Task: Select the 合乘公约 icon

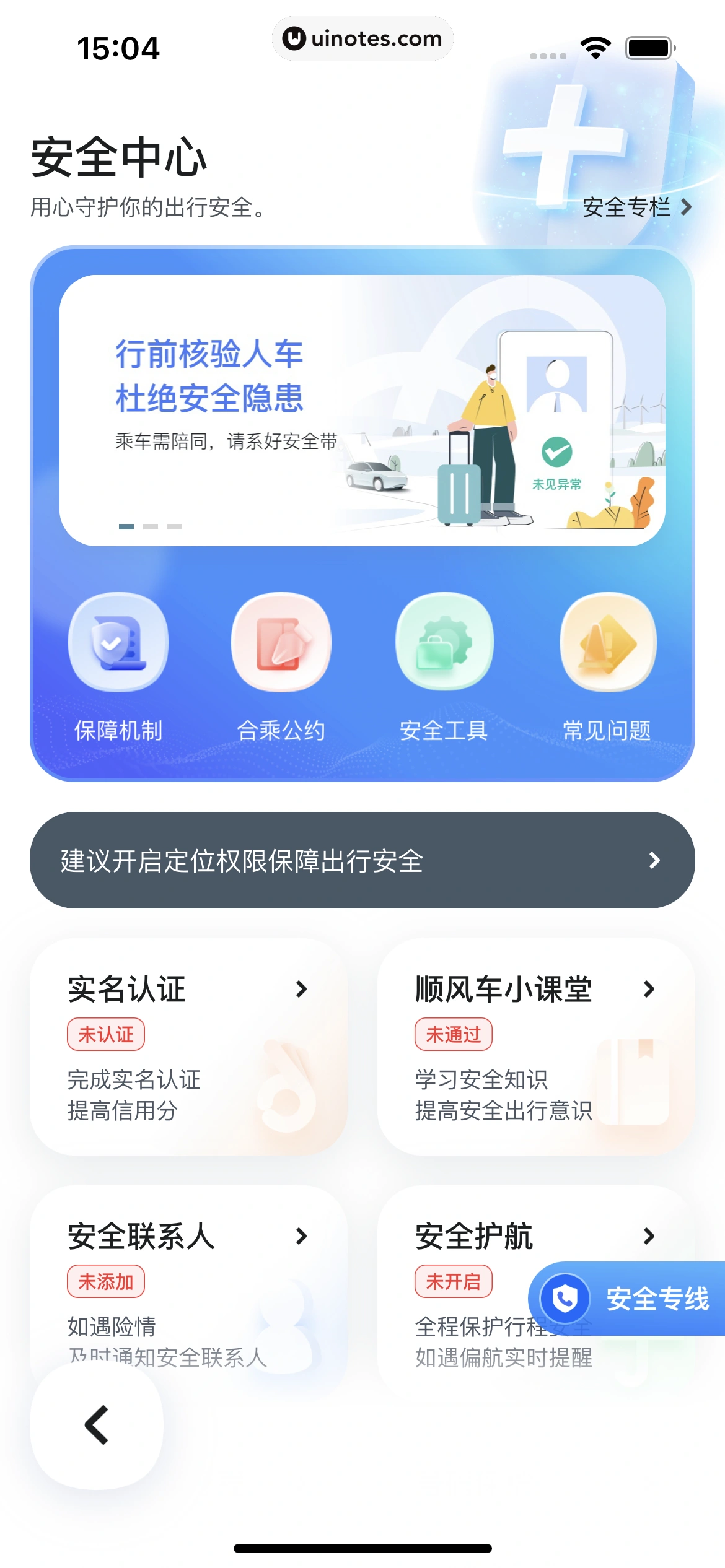Action: click(x=281, y=642)
